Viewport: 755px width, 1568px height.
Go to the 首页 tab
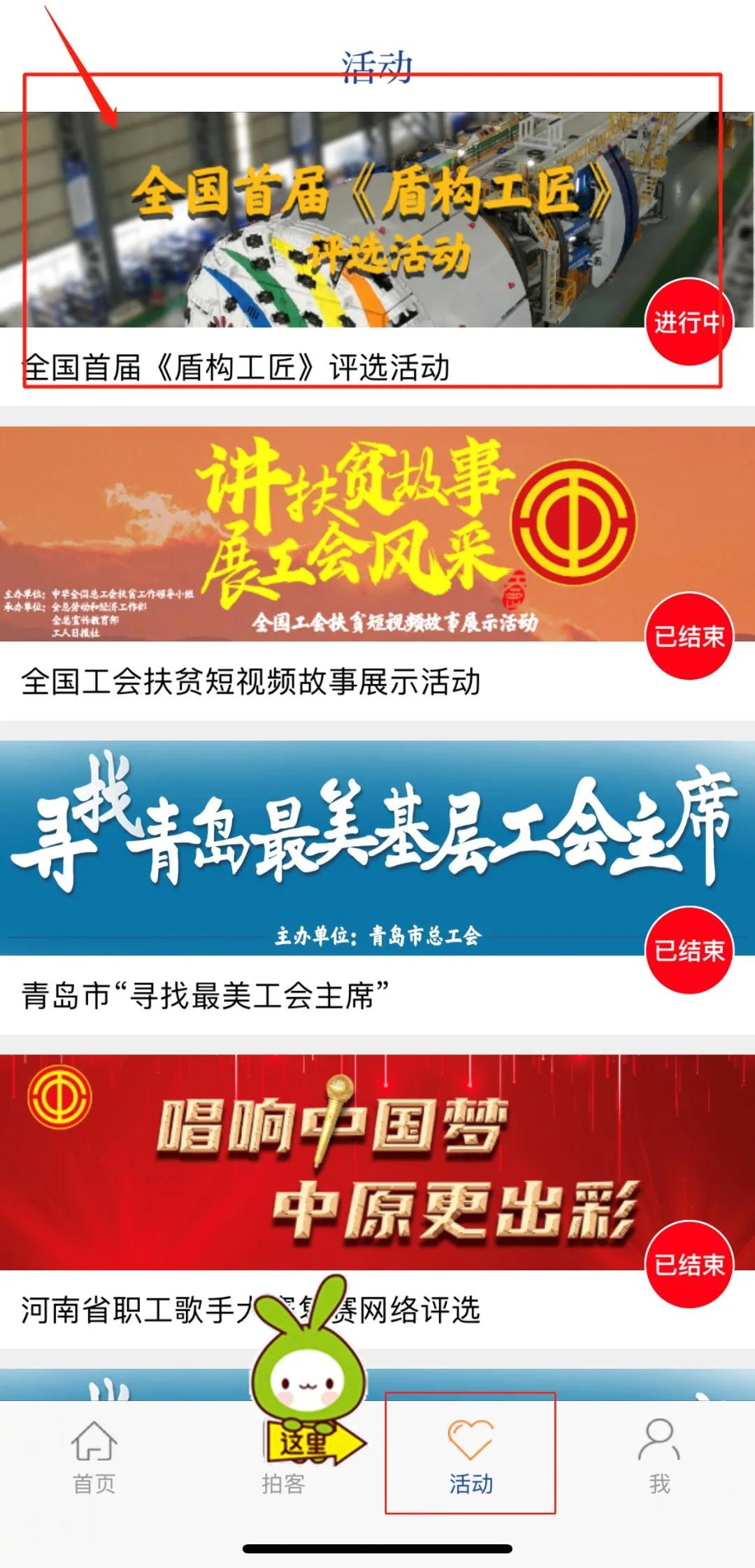pyautogui.click(x=94, y=1456)
